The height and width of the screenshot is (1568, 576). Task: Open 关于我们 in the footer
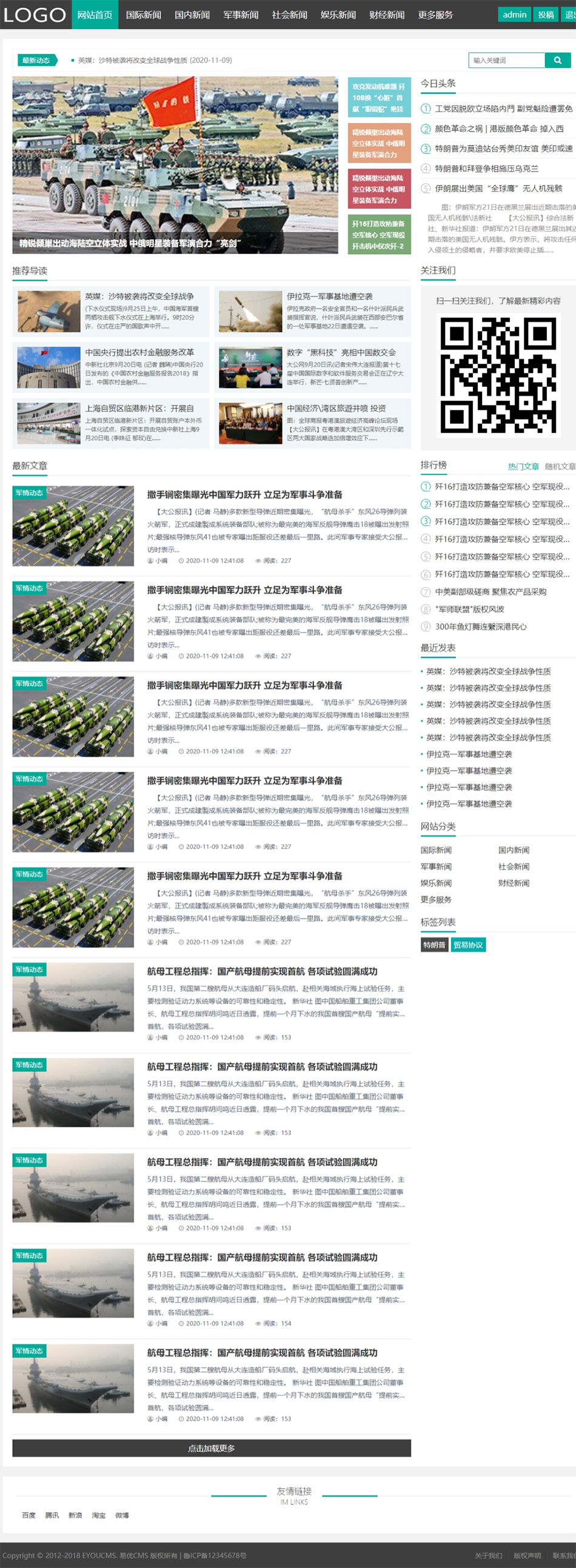[488, 1555]
